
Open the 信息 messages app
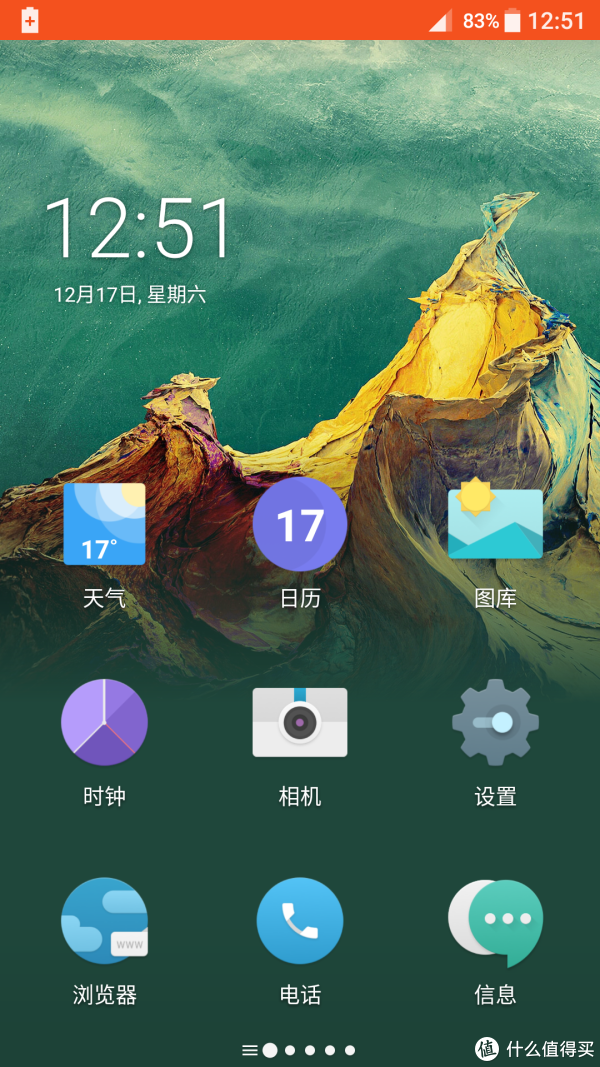[495, 921]
